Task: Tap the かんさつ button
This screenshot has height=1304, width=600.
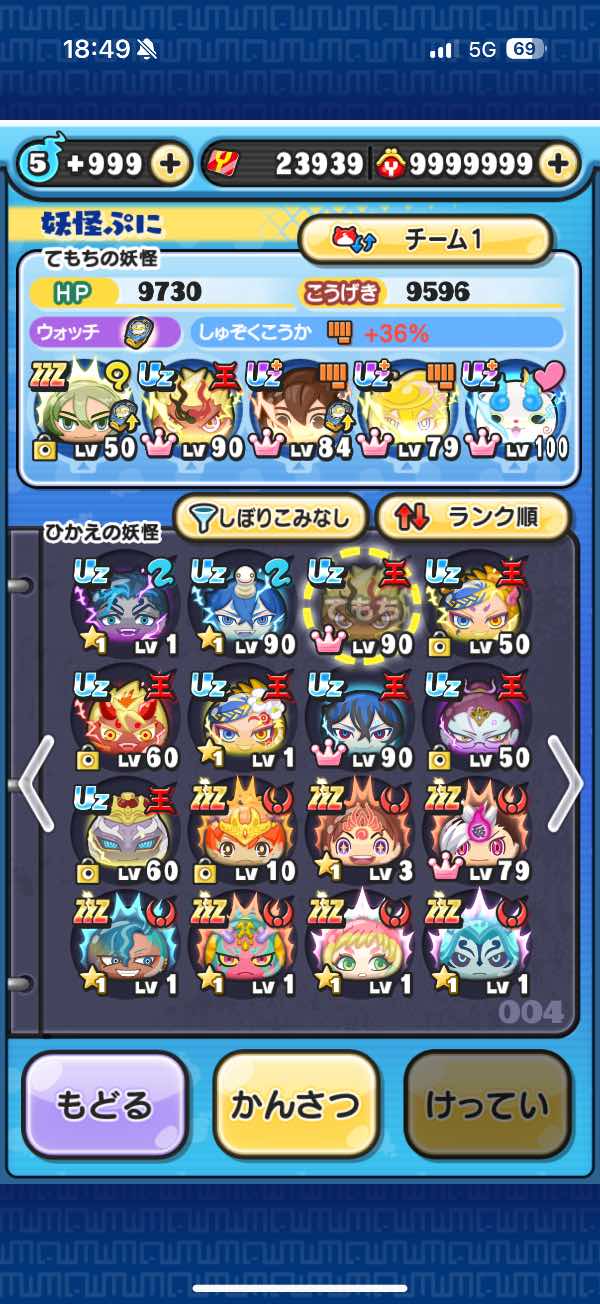Action: [296, 1105]
